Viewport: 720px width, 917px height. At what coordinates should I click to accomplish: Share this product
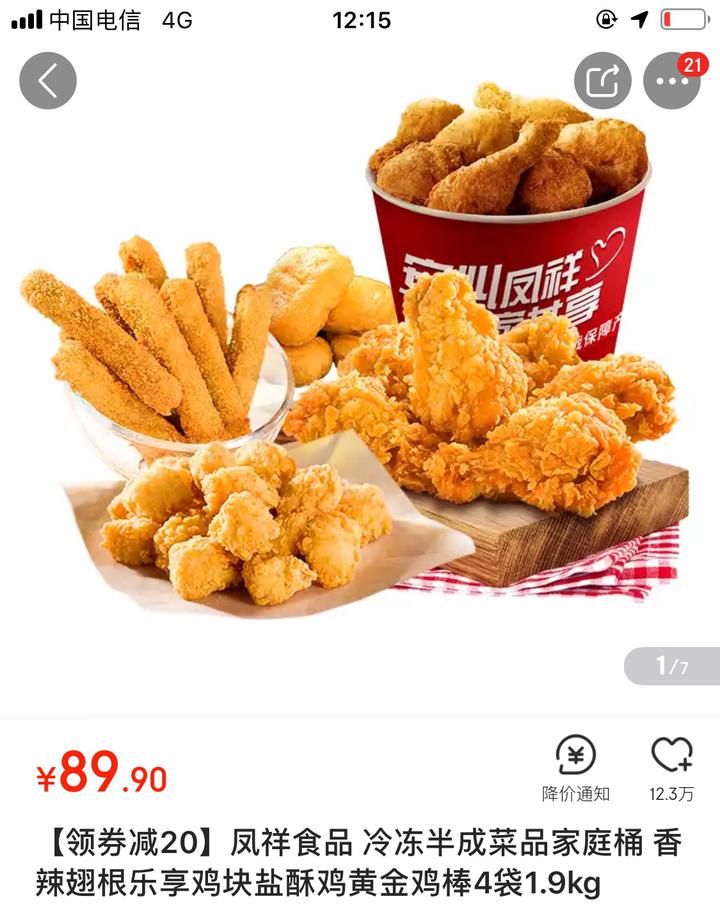(x=602, y=81)
